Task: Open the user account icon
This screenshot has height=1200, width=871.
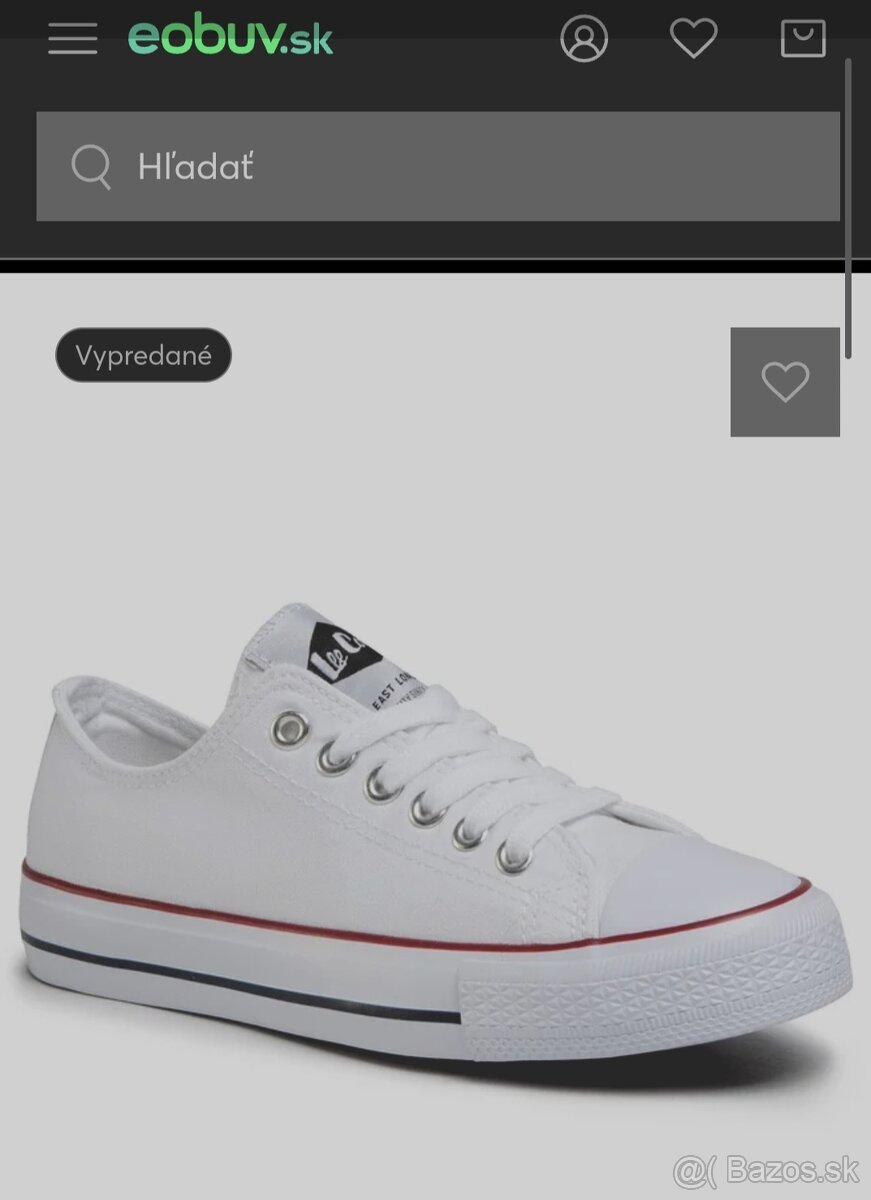Action: point(584,39)
